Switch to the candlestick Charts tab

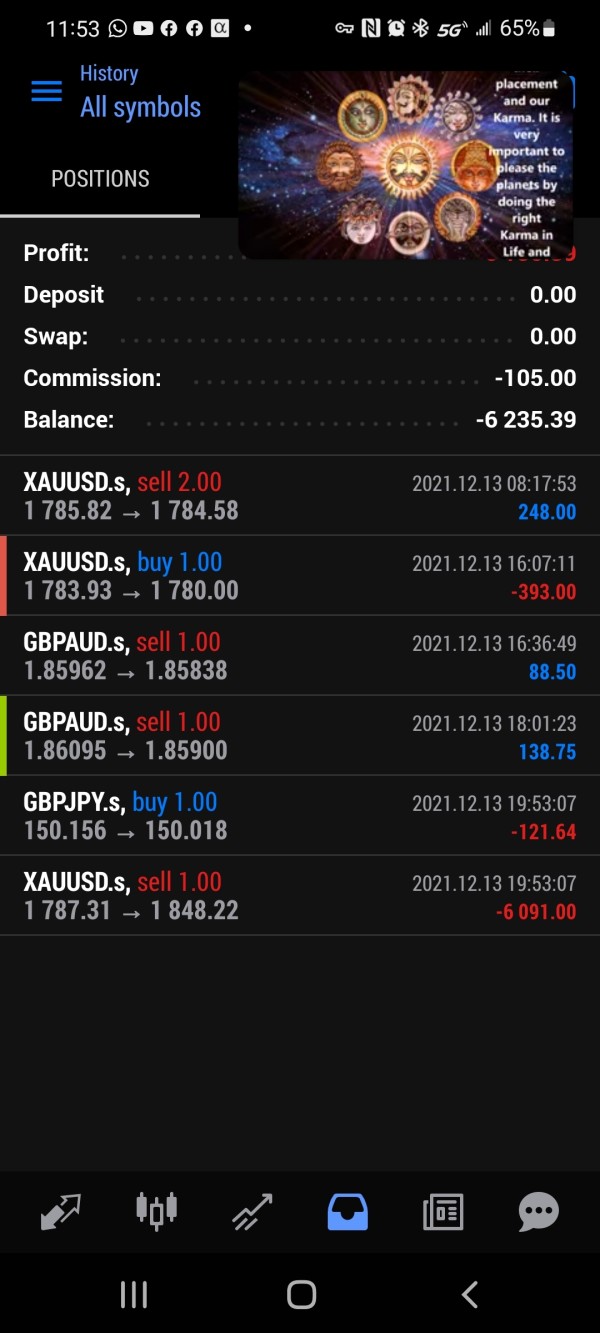point(156,1211)
